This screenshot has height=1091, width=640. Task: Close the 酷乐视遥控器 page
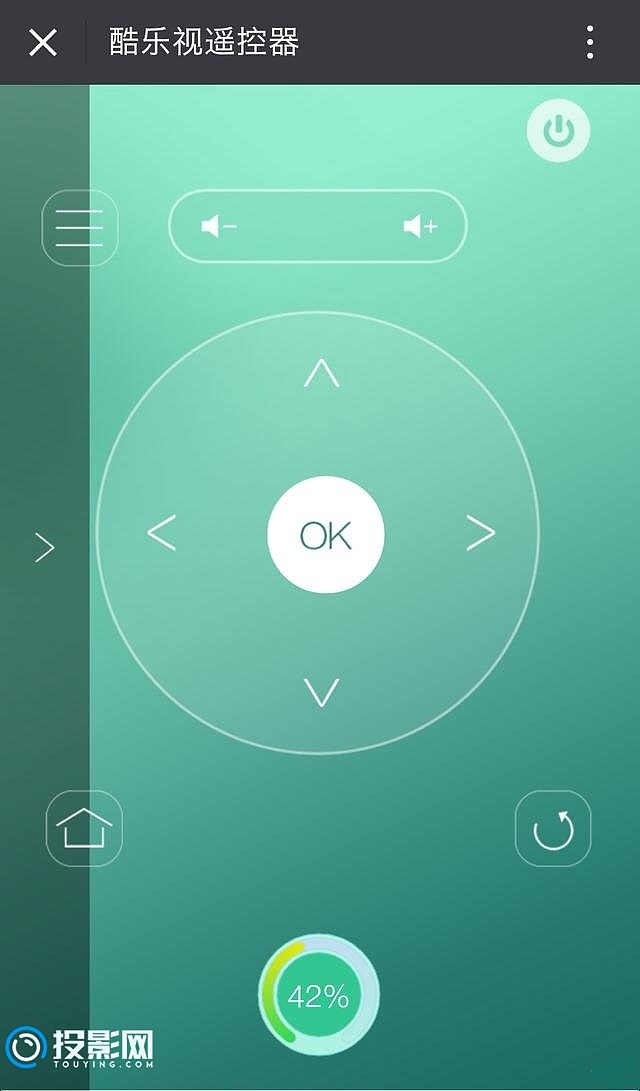[42, 42]
